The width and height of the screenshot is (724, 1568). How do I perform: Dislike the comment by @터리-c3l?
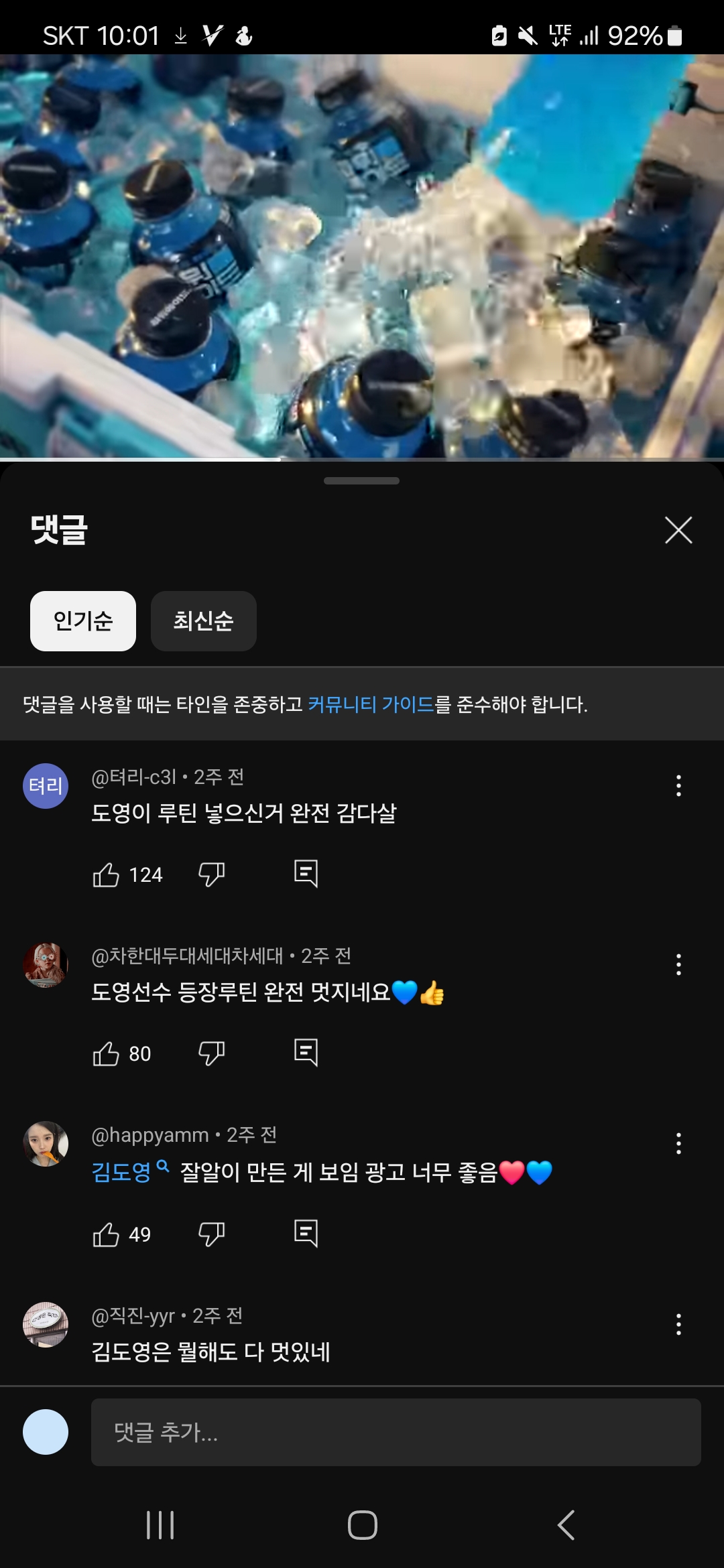click(x=211, y=874)
